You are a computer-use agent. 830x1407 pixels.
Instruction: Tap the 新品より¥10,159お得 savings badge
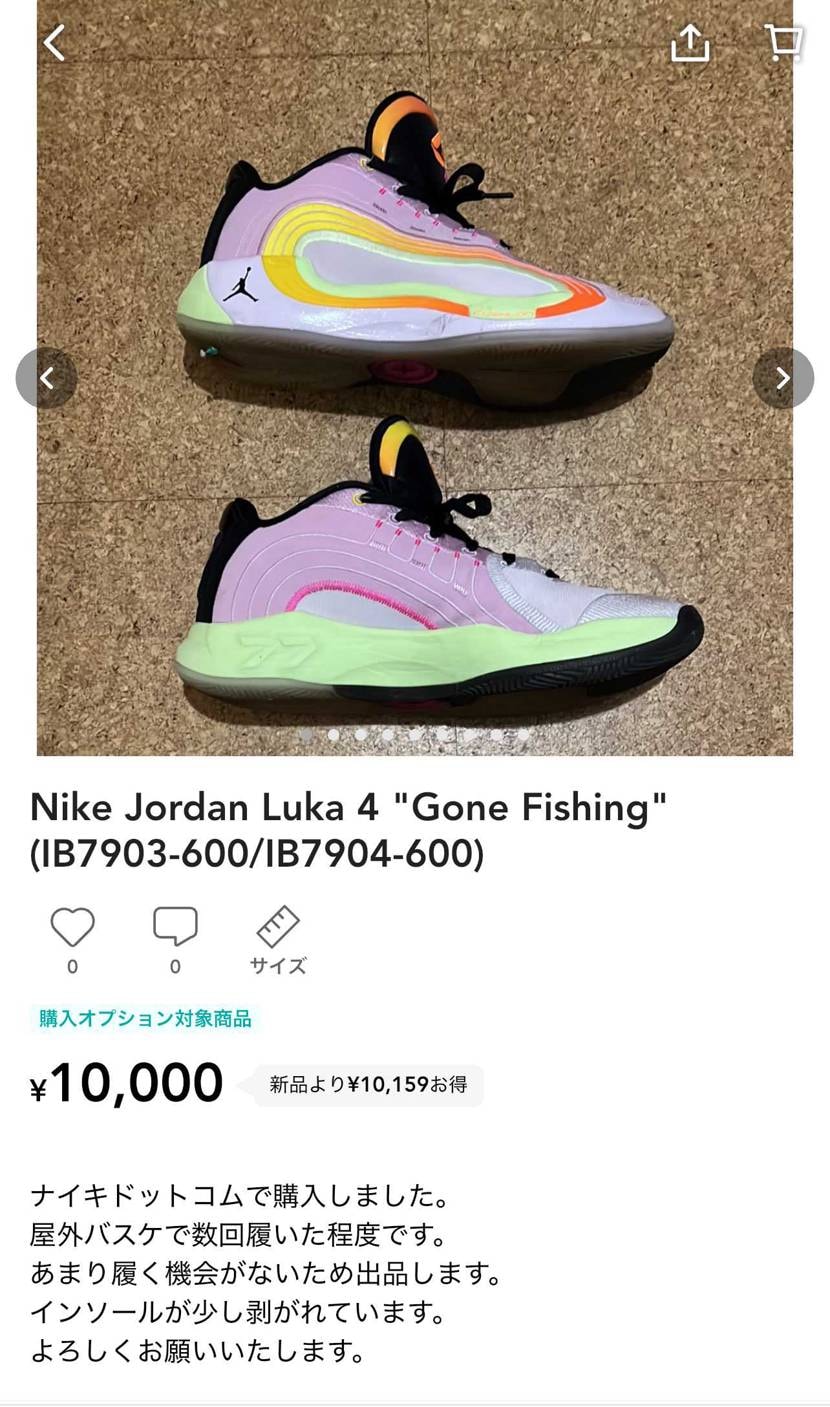pos(367,1085)
